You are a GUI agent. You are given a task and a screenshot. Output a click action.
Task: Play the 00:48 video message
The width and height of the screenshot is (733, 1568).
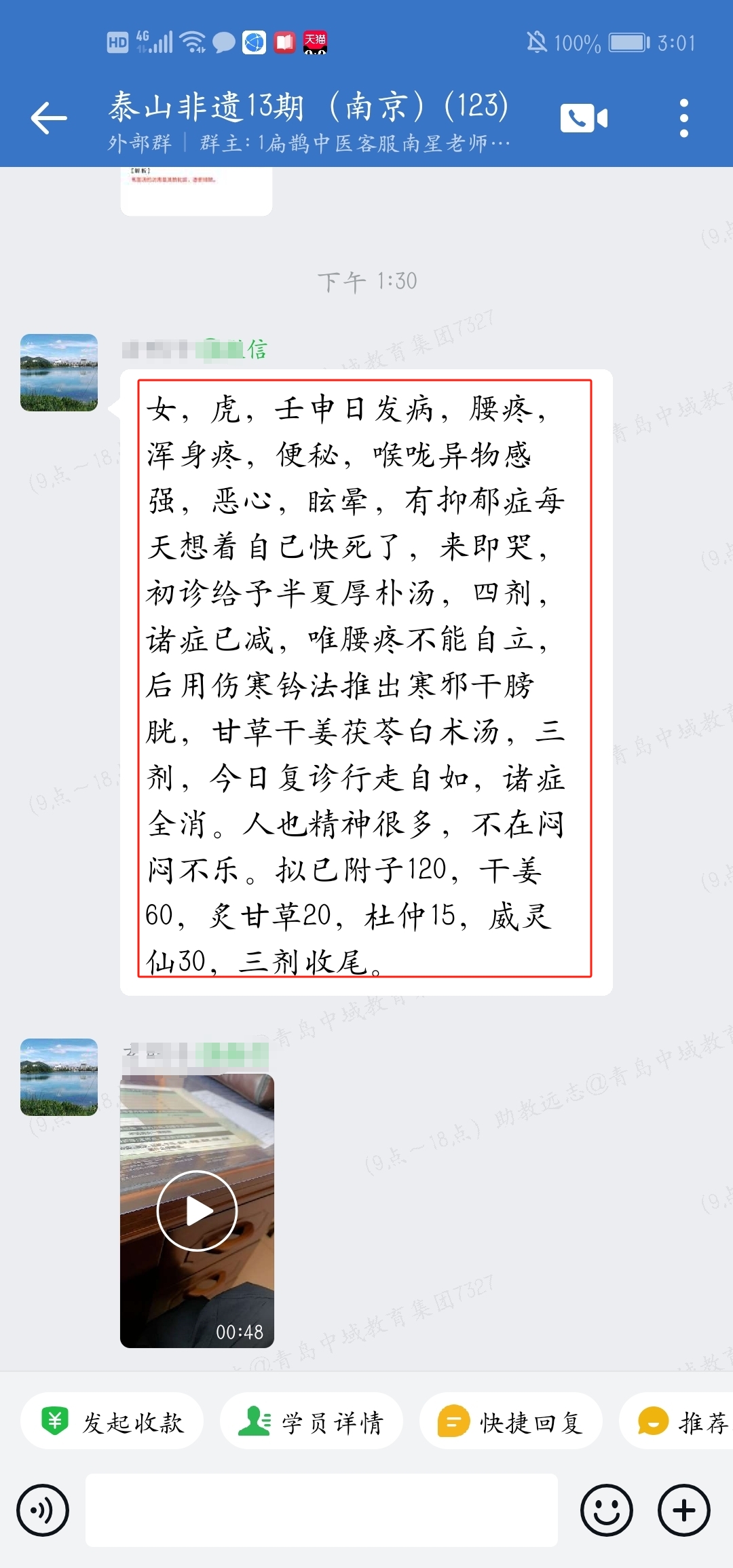[197, 1210]
